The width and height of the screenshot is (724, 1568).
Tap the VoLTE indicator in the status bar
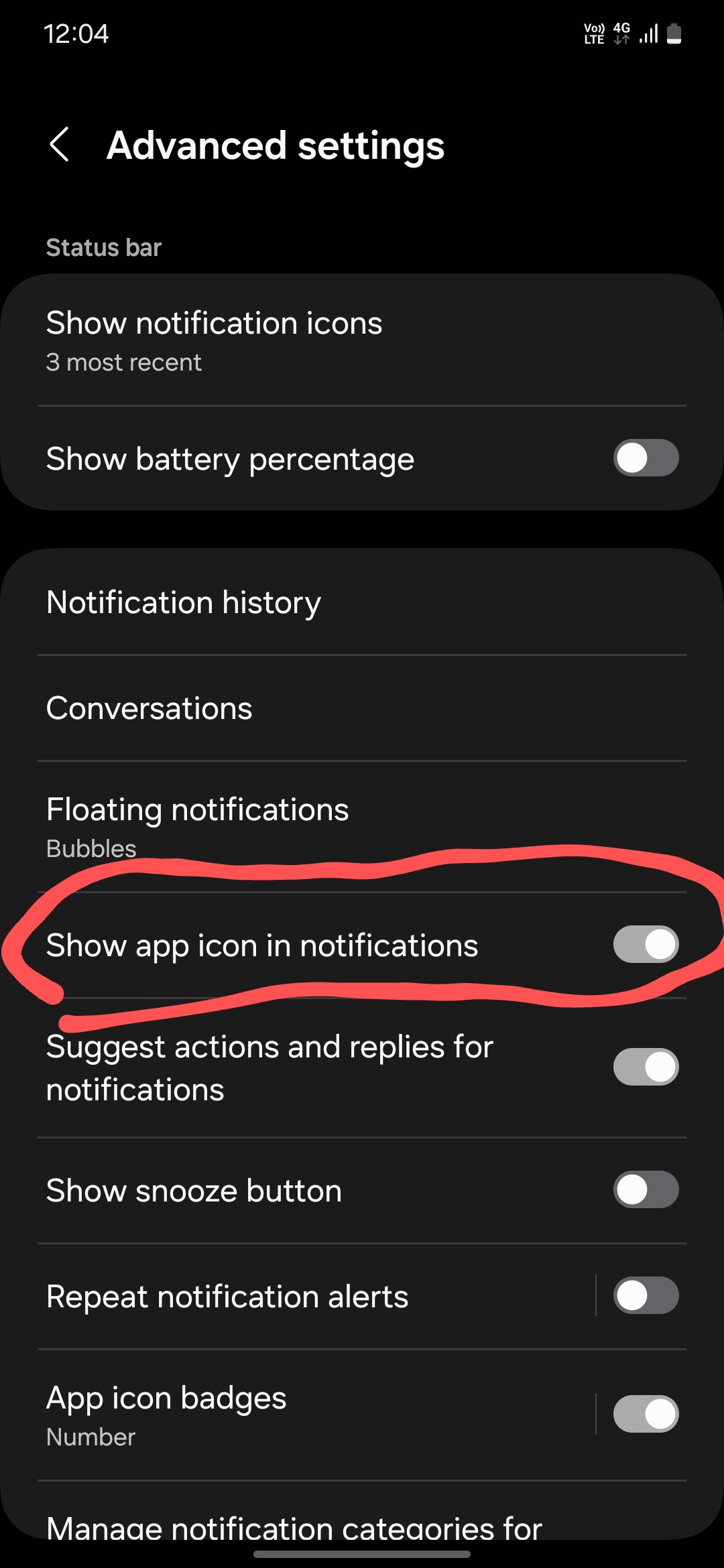(x=593, y=34)
